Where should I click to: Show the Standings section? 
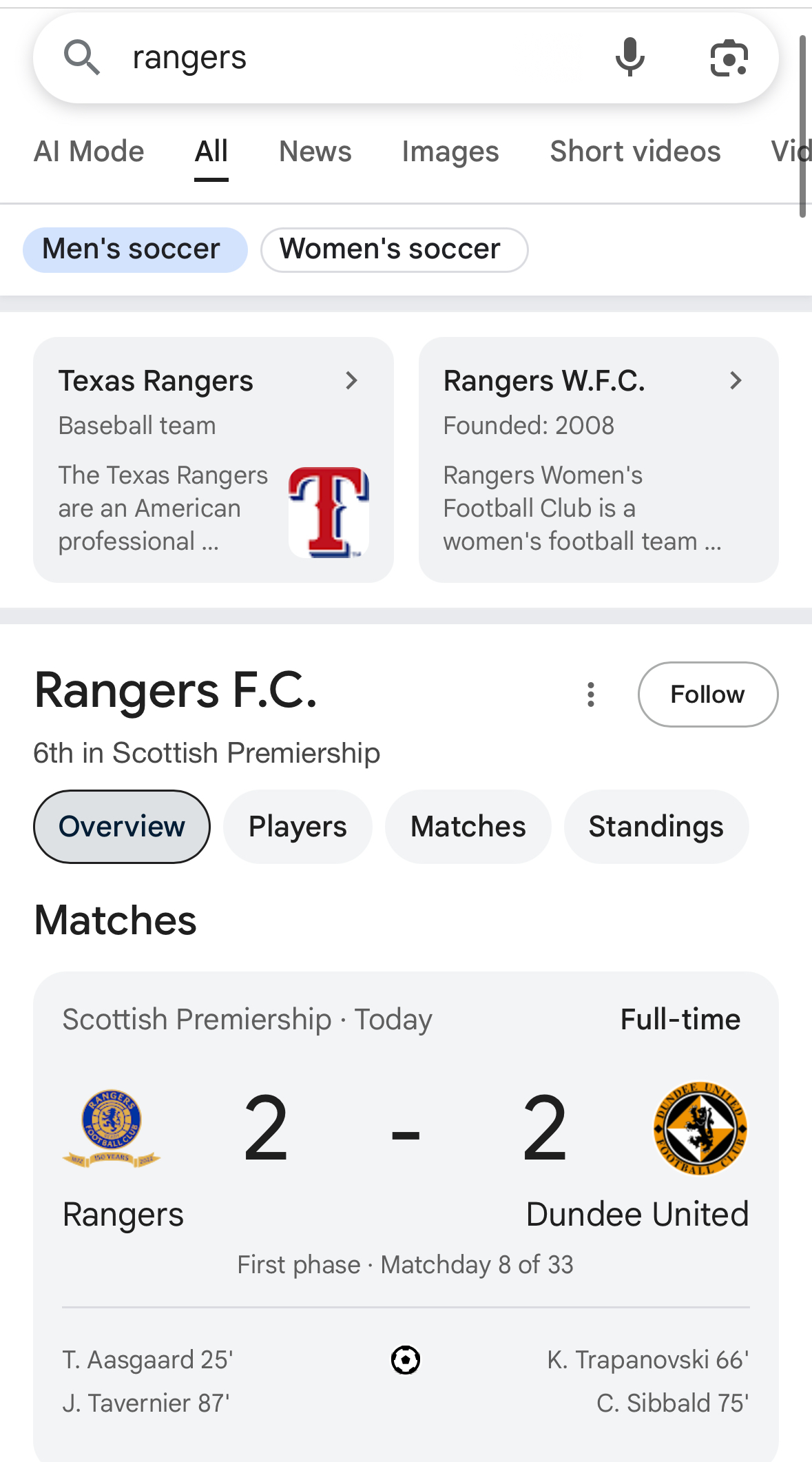tap(656, 827)
